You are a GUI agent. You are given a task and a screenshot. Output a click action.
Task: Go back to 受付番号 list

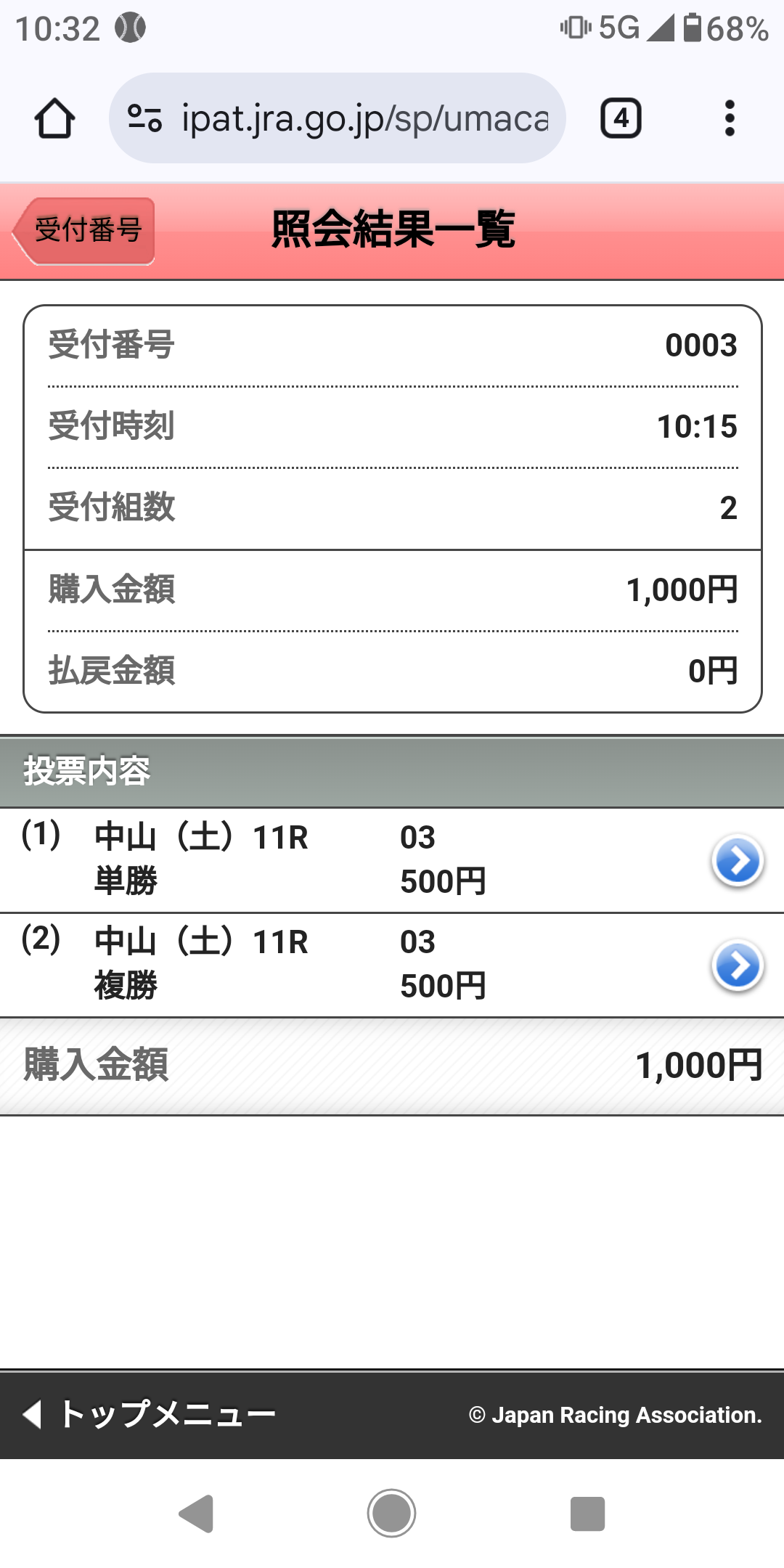[x=85, y=231]
